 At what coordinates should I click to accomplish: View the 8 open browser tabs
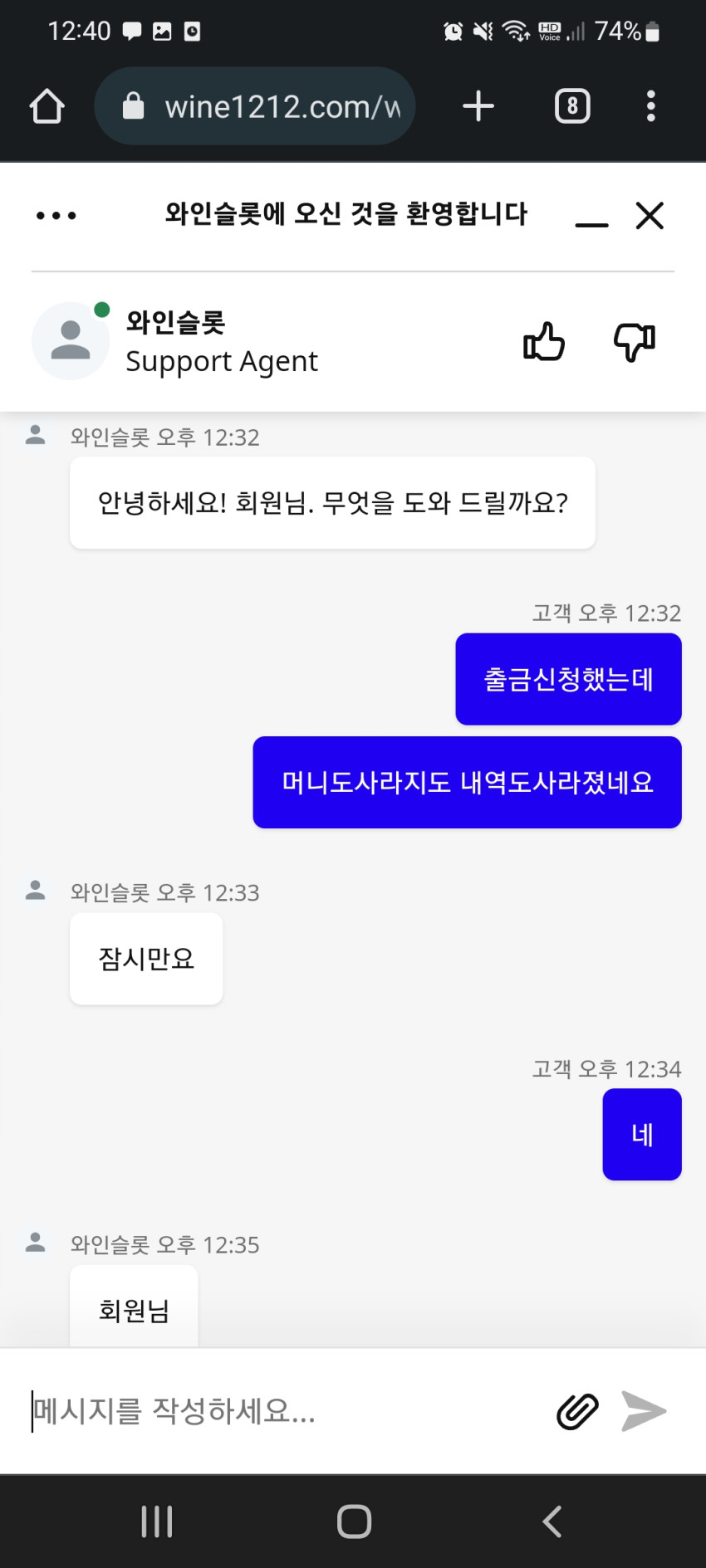pyautogui.click(x=572, y=106)
